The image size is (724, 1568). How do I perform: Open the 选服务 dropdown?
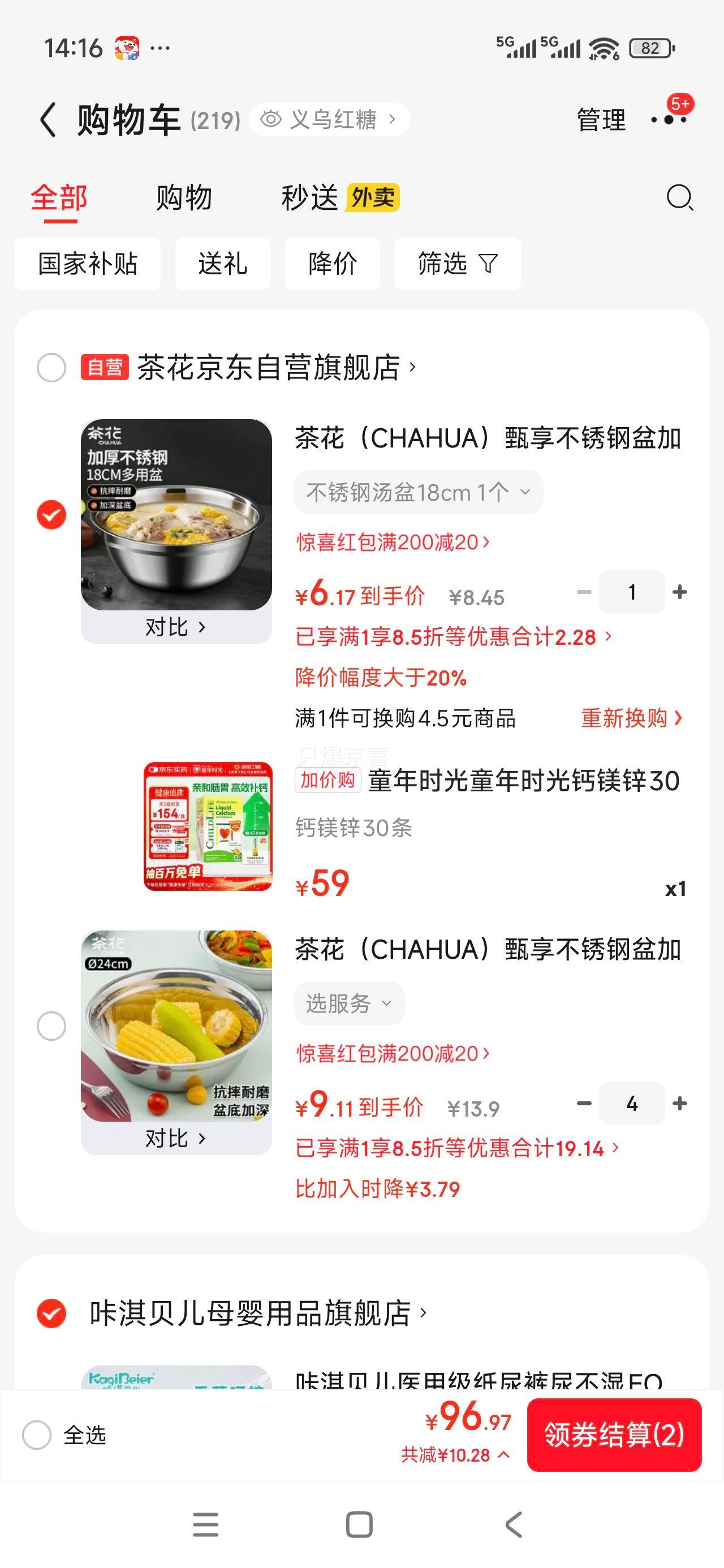(x=349, y=1003)
